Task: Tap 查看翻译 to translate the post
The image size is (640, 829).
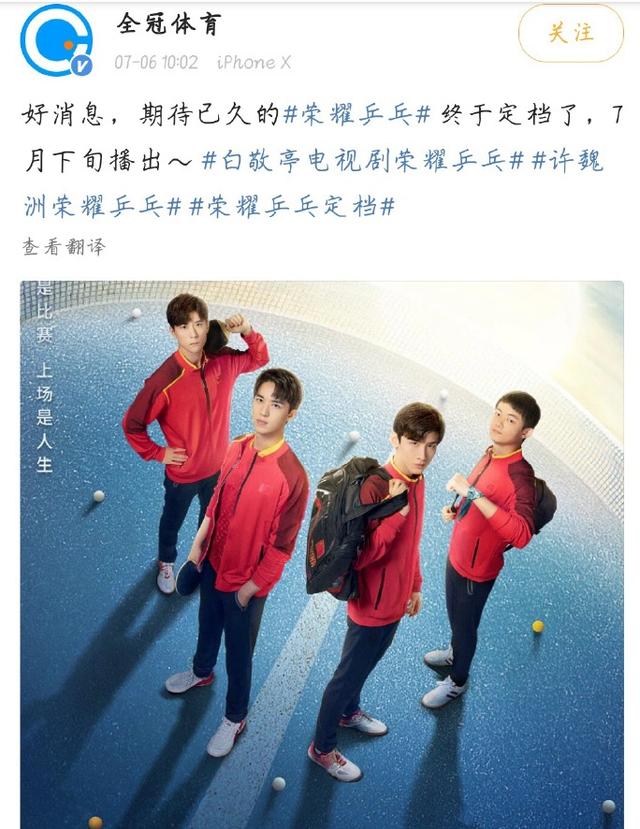Action: (x=64, y=246)
